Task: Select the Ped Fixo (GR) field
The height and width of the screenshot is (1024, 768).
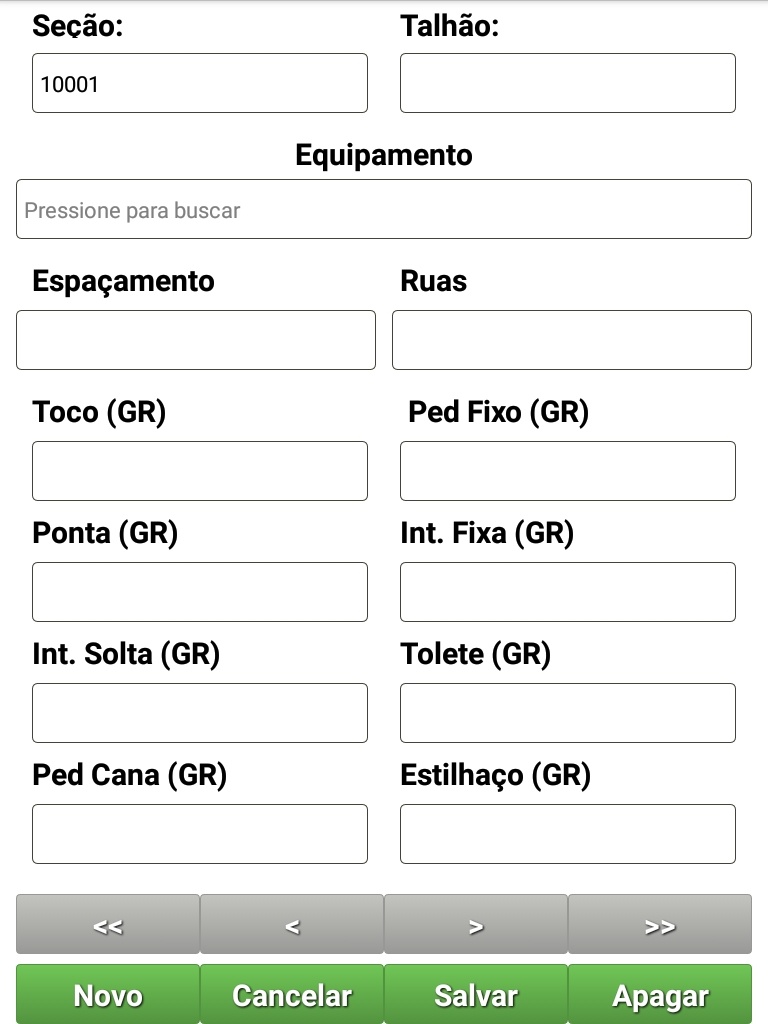Action: (567, 471)
